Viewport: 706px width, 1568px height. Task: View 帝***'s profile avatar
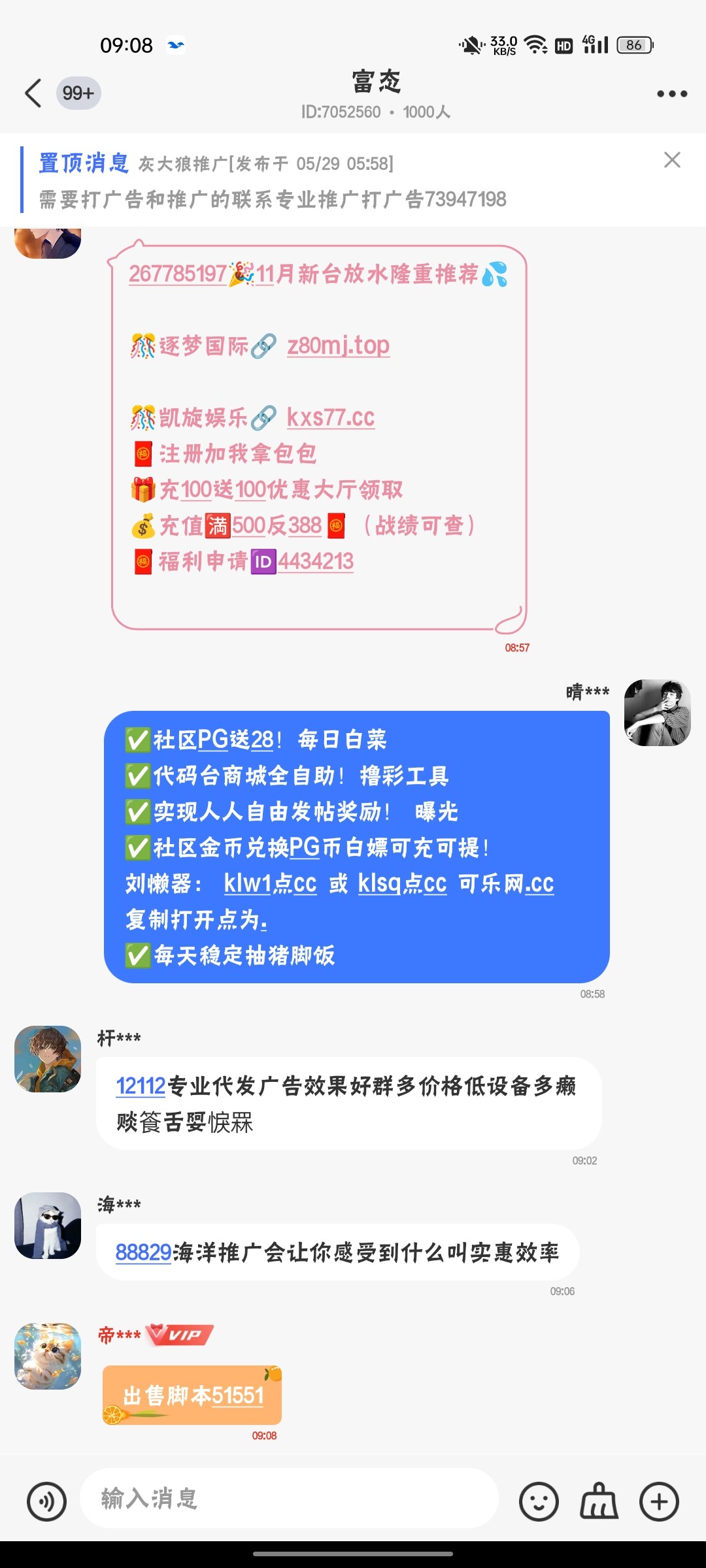coord(48,1356)
